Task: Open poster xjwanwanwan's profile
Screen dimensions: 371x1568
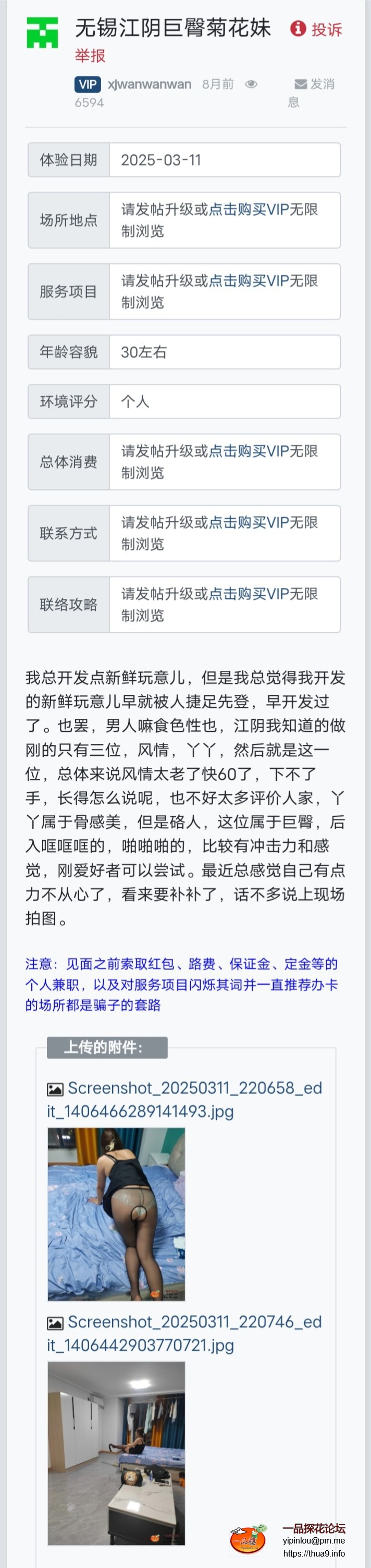Action: [x=150, y=84]
